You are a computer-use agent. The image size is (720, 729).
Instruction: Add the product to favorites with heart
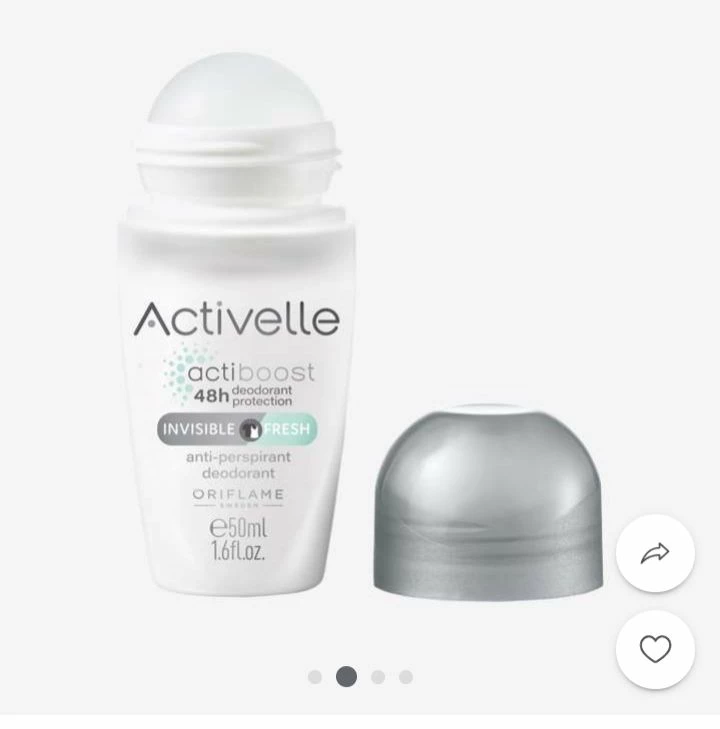(x=655, y=649)
